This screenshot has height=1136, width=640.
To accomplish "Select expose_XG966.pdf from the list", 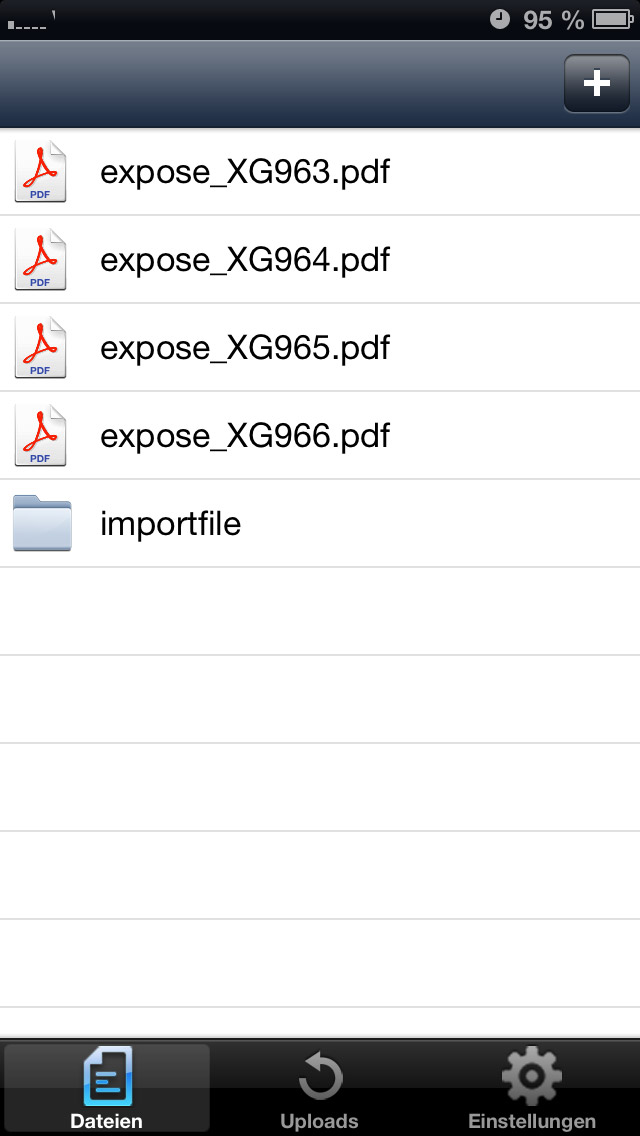I will click(x=320, y=435).
